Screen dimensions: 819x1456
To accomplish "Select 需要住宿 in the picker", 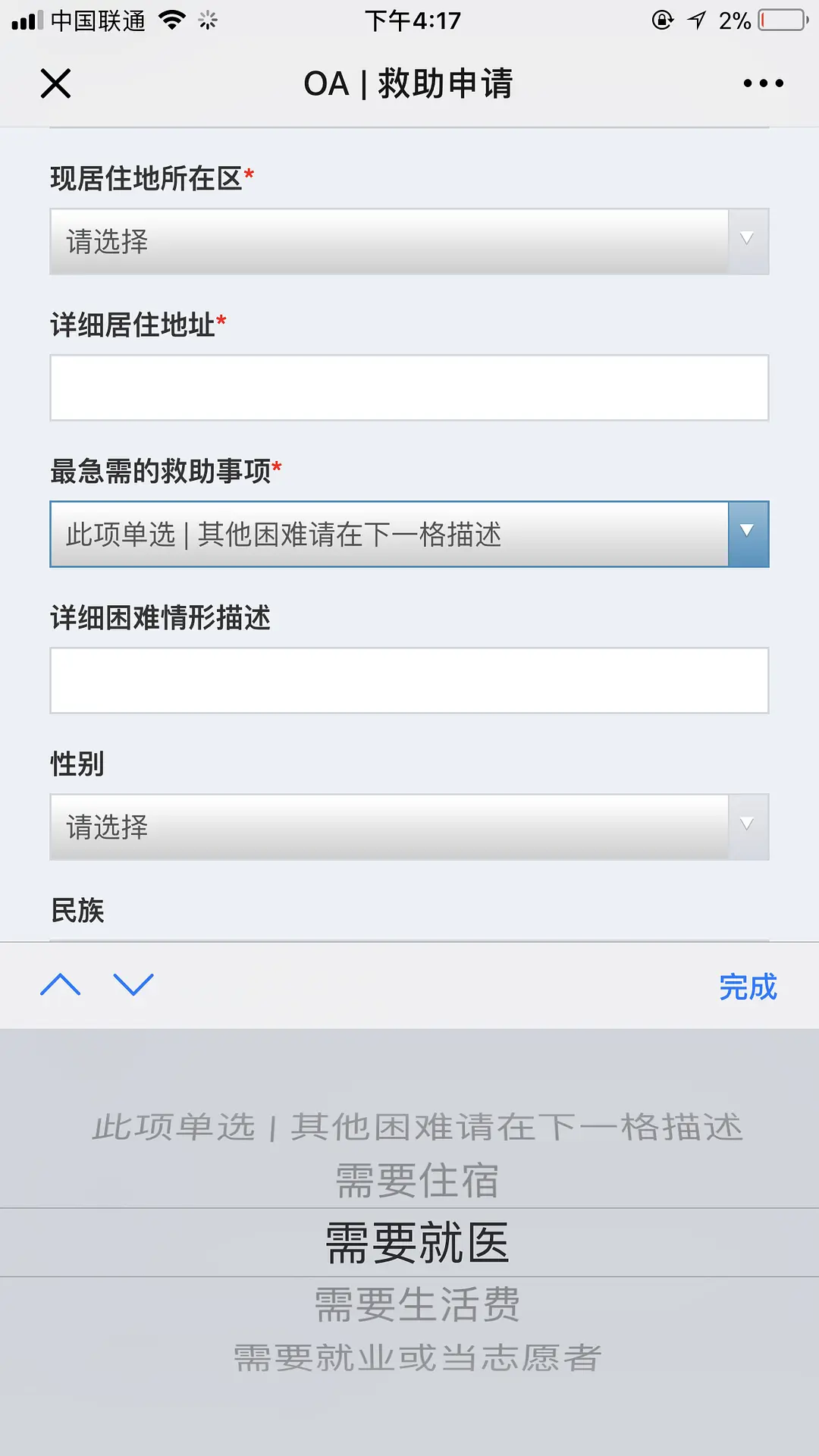I will [417, 1181].
